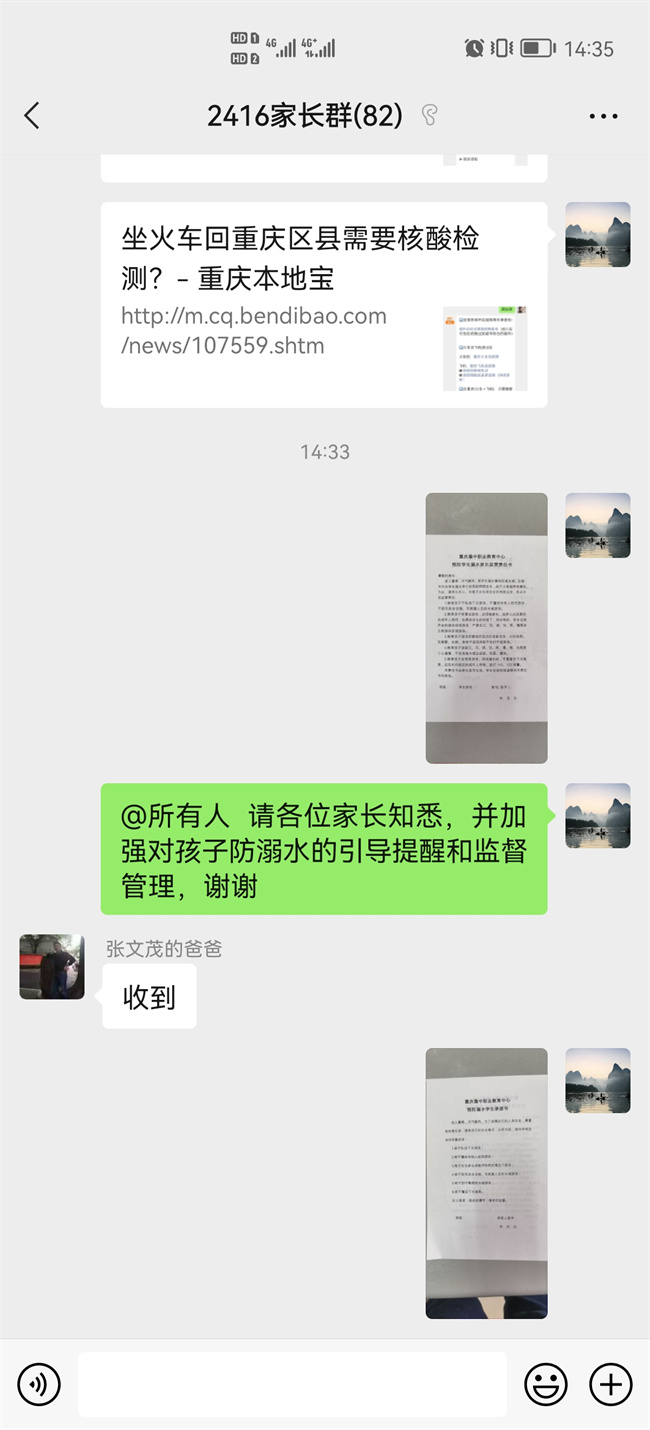This screenshot has width=650, height=1430.
Task: Open the emoji picker
Action: coord(546,1385)
